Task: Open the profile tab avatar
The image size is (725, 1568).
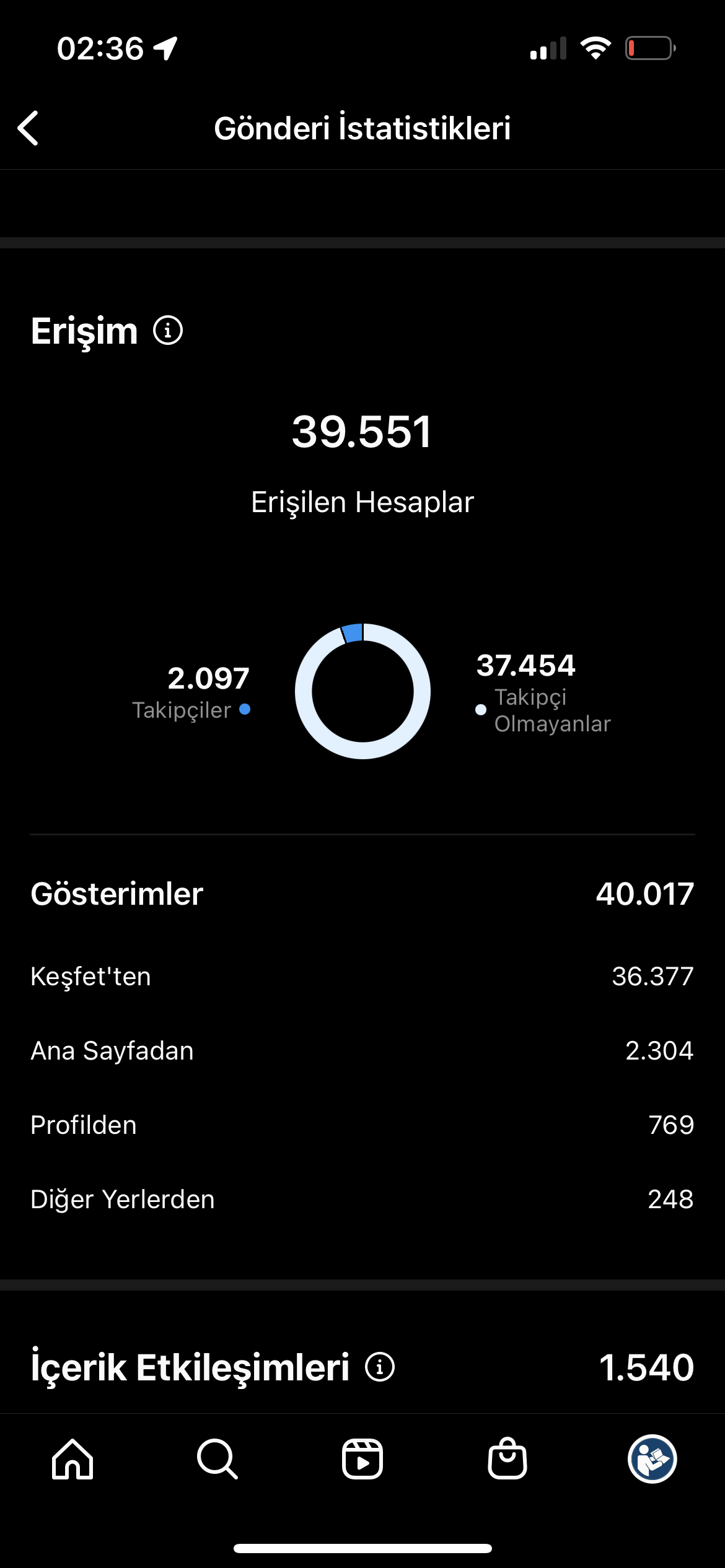Action: [x=652, y=1459]
